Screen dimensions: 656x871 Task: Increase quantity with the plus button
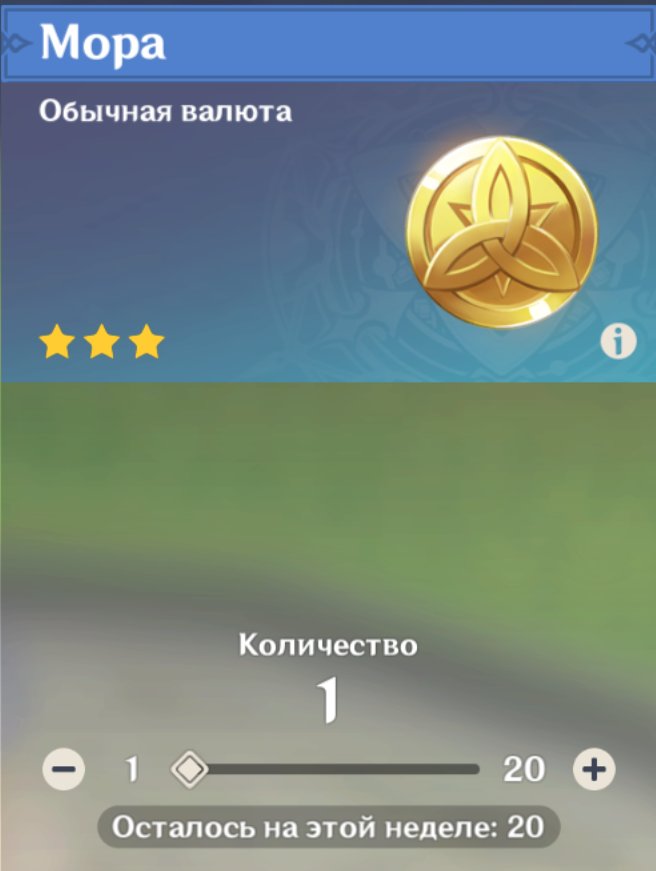point(594,769)
